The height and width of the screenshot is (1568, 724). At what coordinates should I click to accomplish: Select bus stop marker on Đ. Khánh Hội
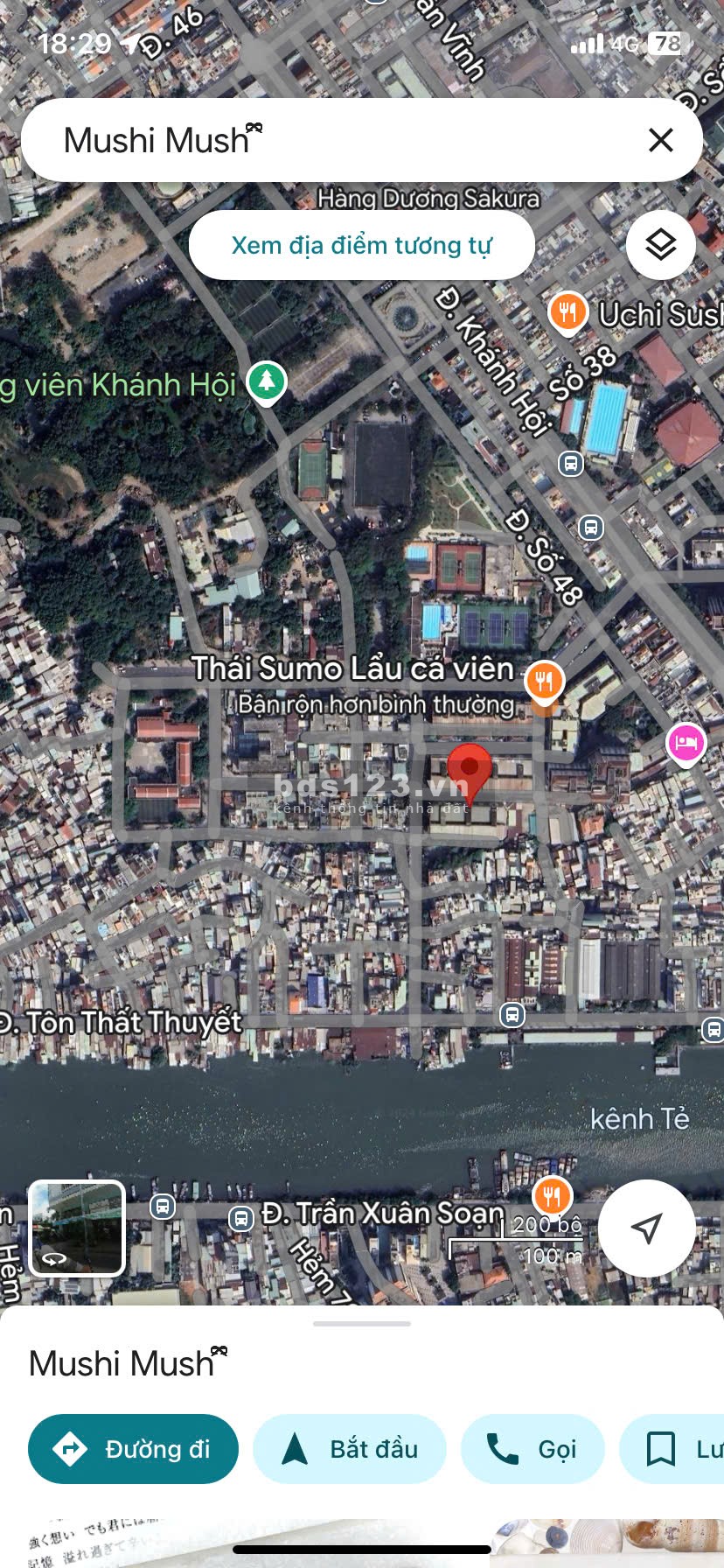571,463
